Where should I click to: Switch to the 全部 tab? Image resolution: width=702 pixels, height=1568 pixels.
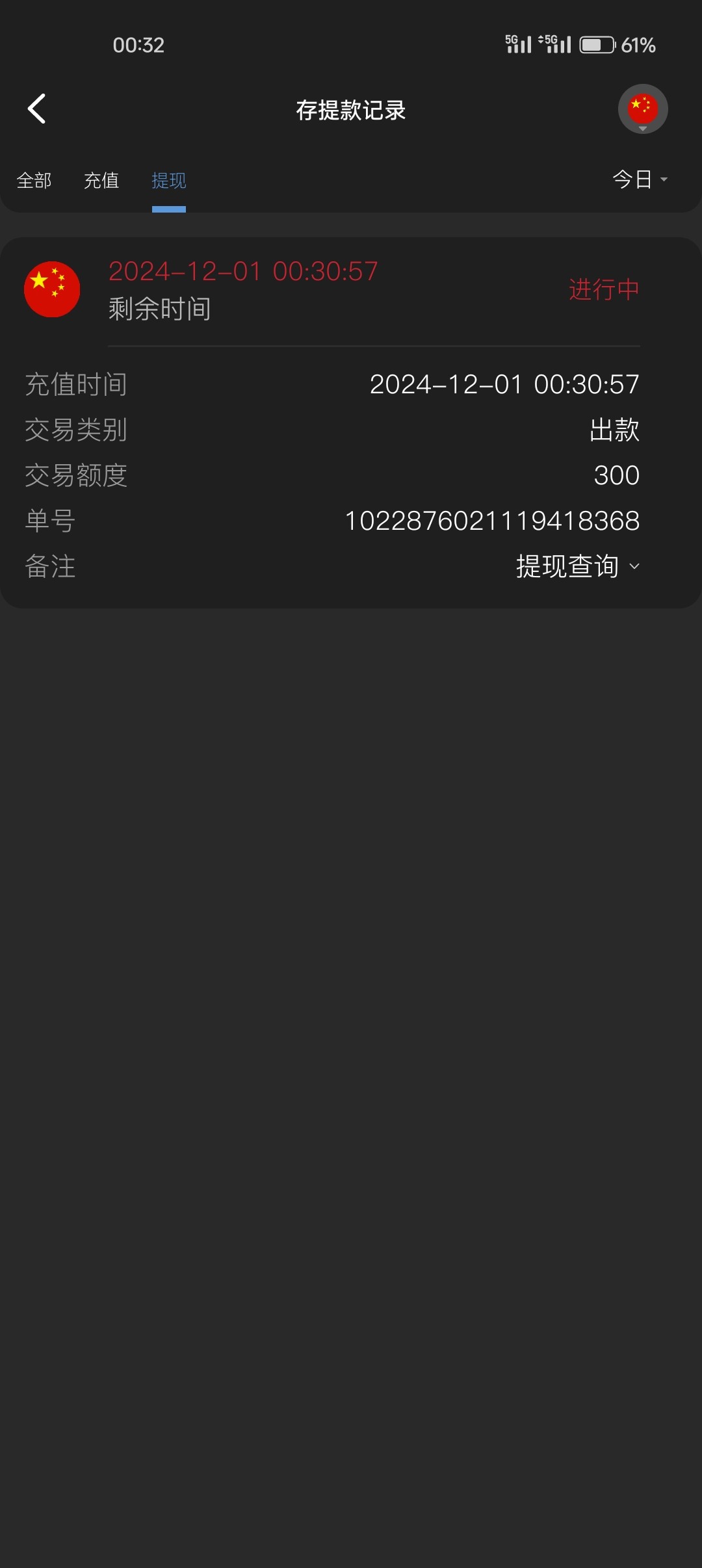(x=34, y=180)
